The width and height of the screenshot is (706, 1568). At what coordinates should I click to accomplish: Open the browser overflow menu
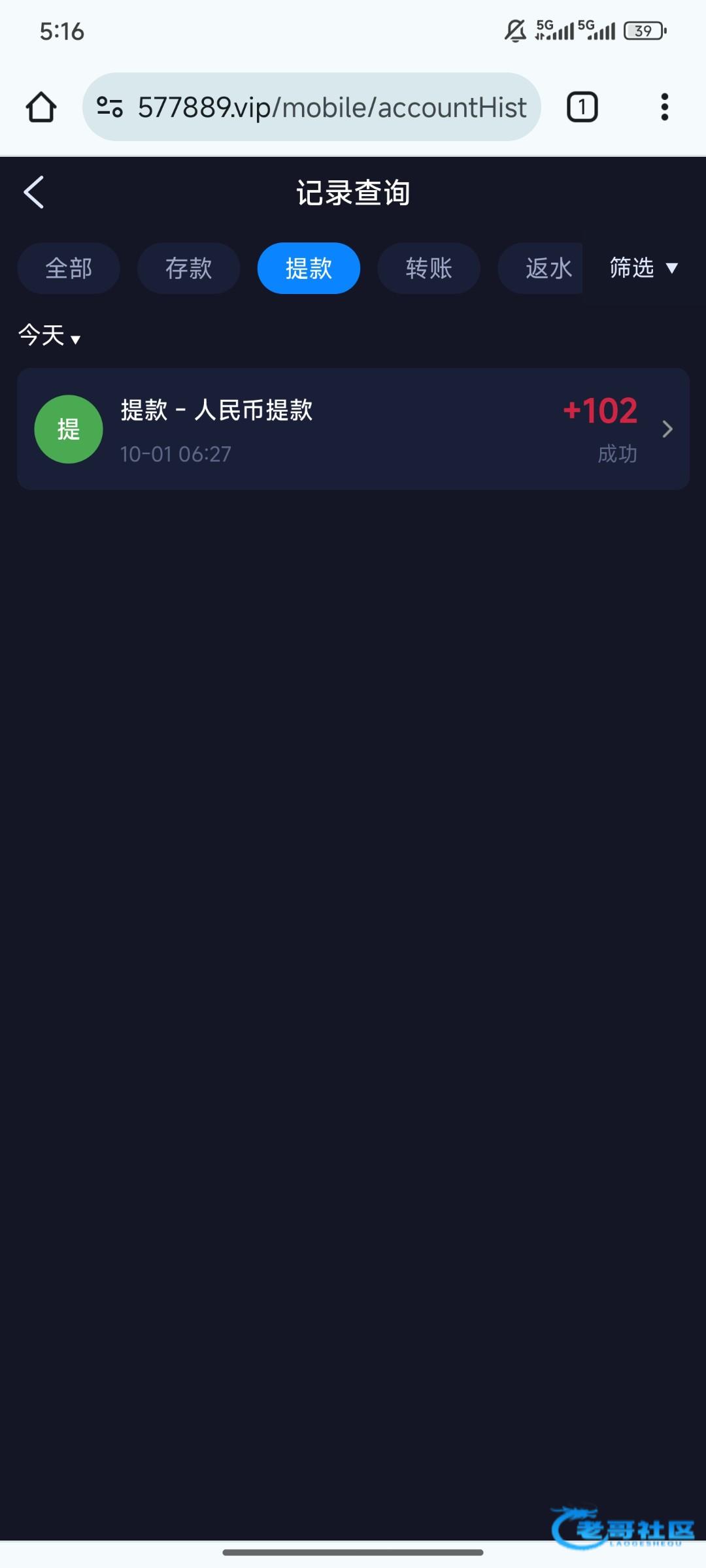pyautogui.click(x=664, y=107)
